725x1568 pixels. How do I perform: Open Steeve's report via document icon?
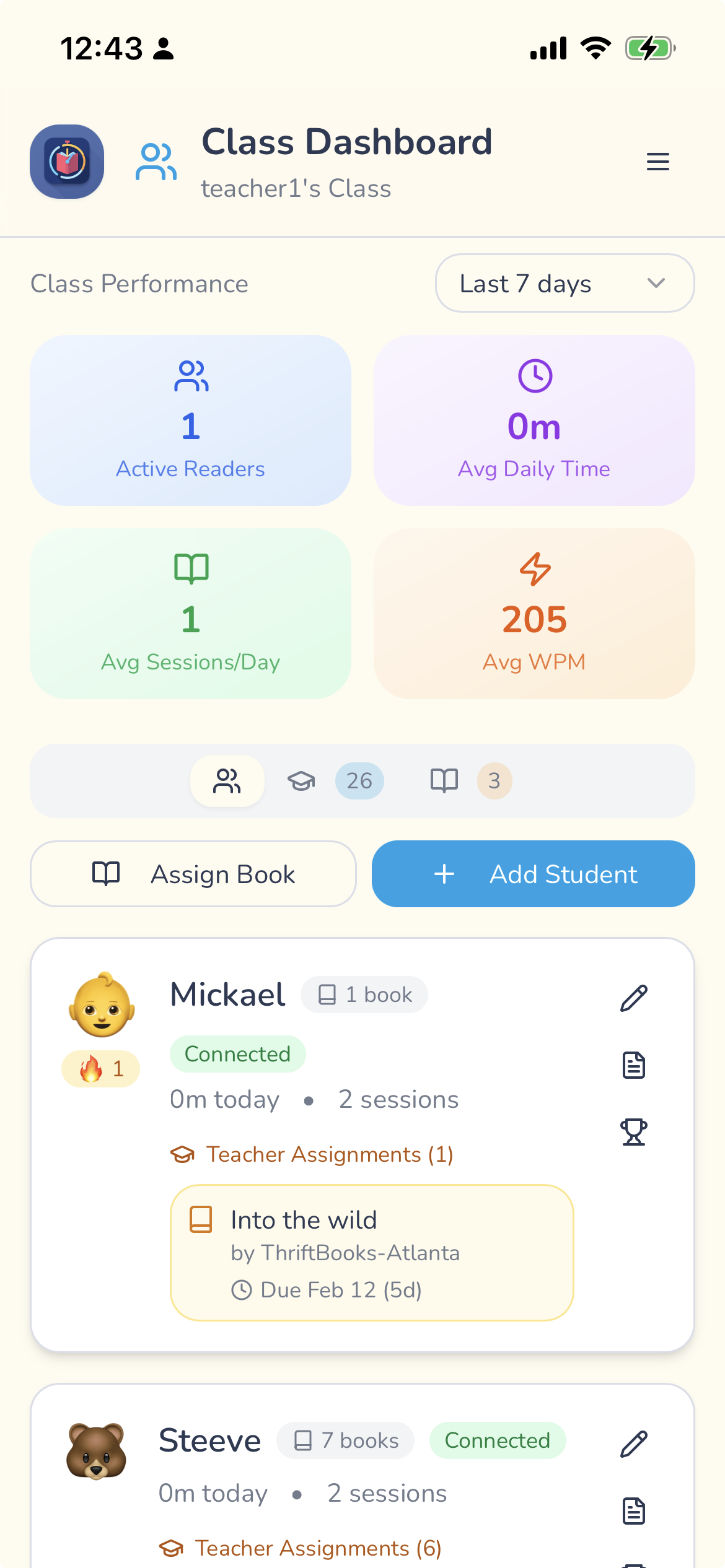point(634,1514)
